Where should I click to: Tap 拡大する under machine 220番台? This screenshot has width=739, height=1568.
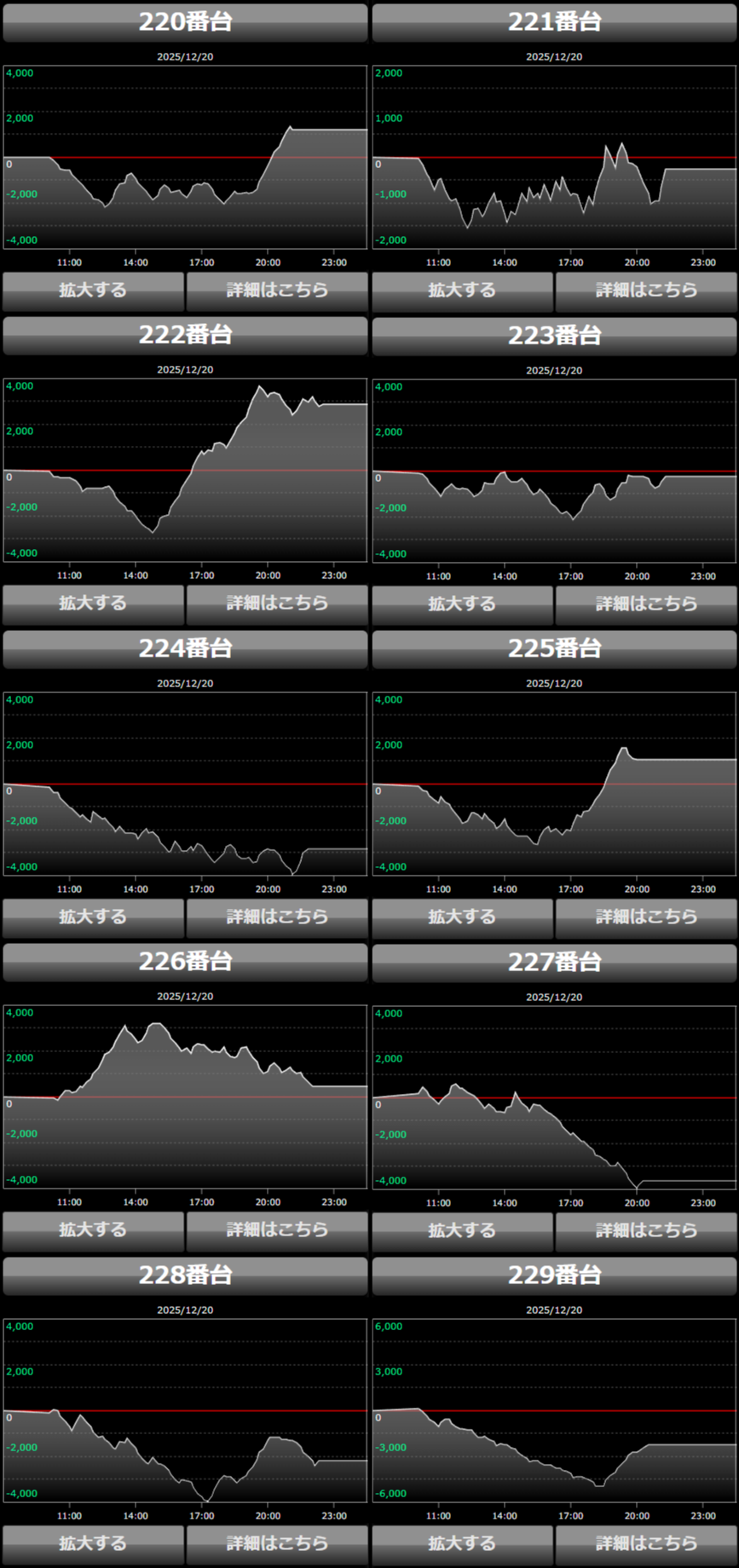[x=93, y=291]
